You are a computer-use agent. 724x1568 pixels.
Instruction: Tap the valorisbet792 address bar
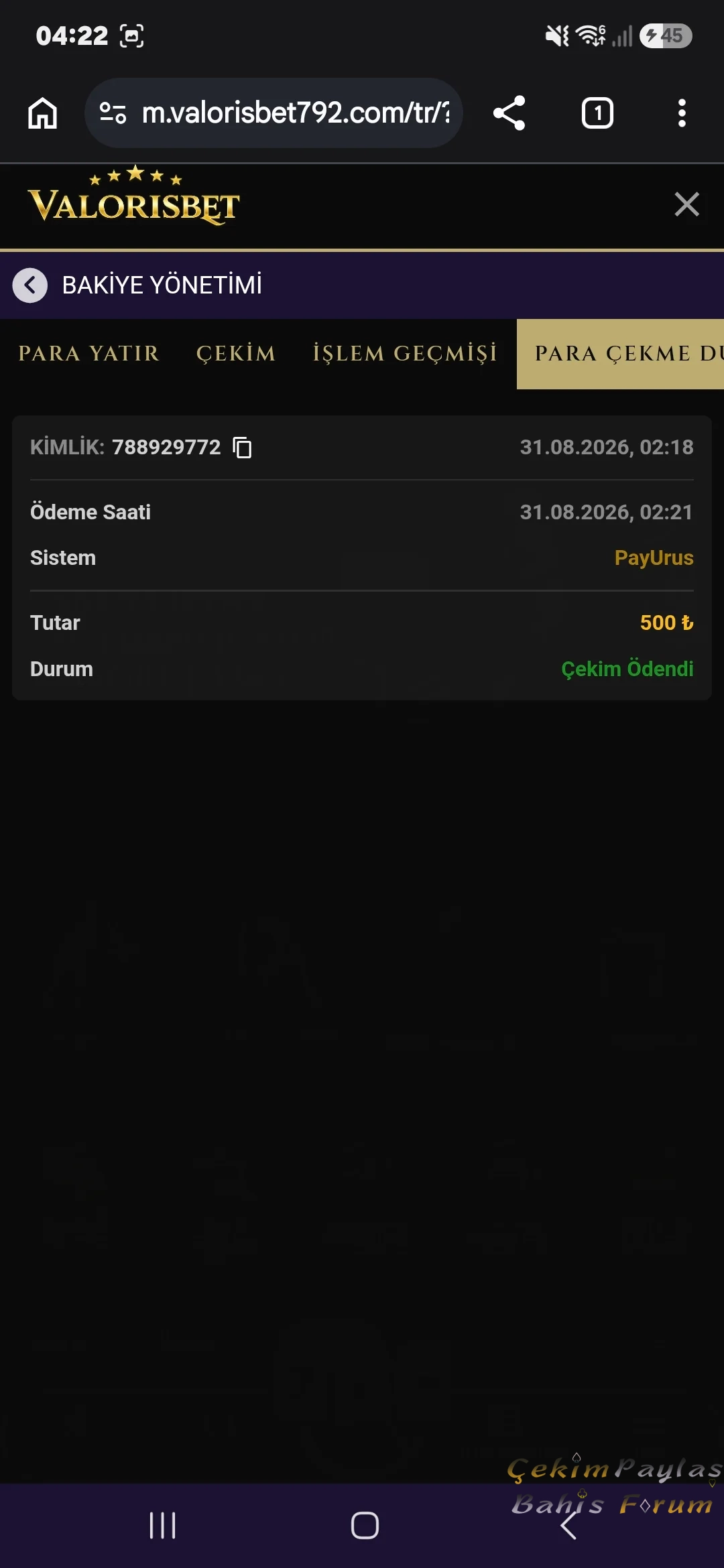tap(274, 113)
